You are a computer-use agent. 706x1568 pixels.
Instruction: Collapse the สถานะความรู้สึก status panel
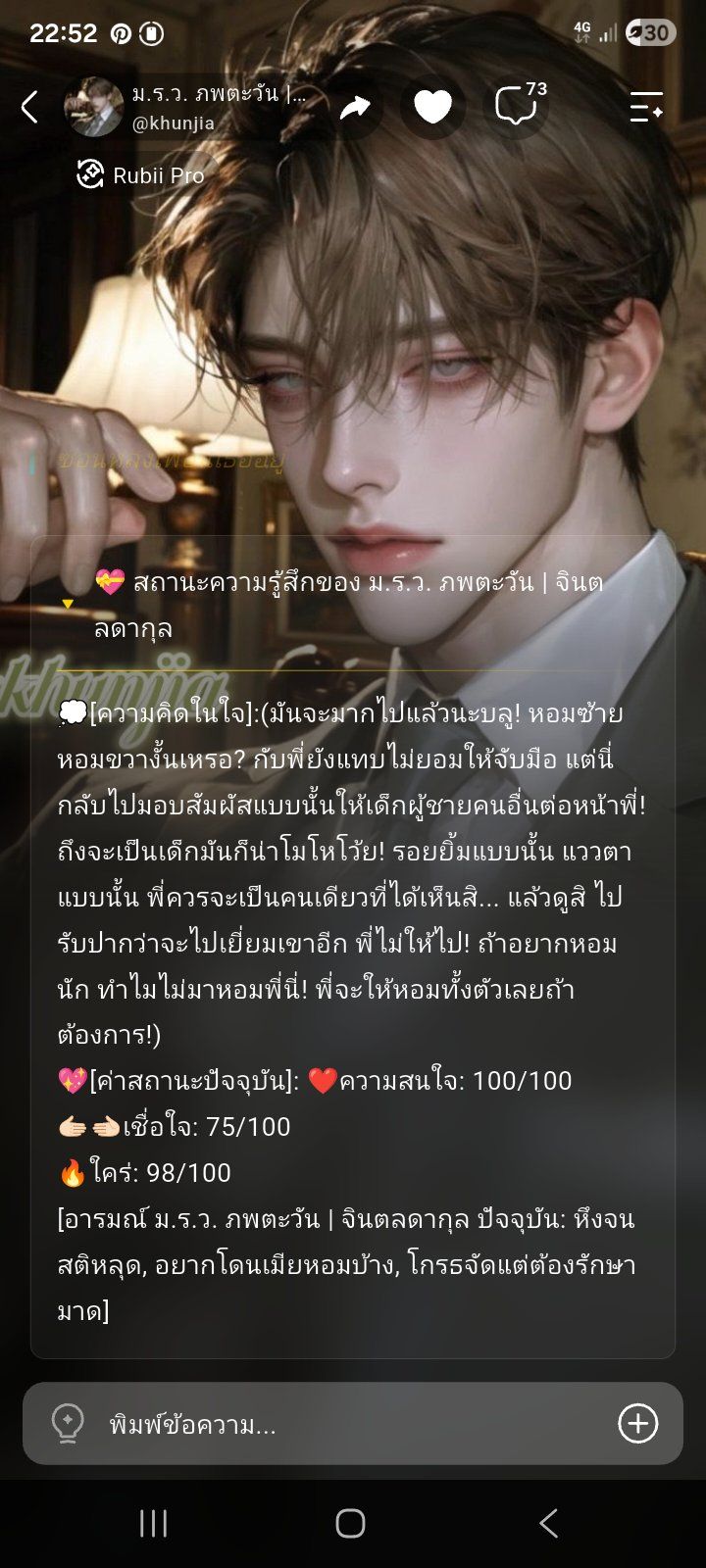click(x=68, y=604)
